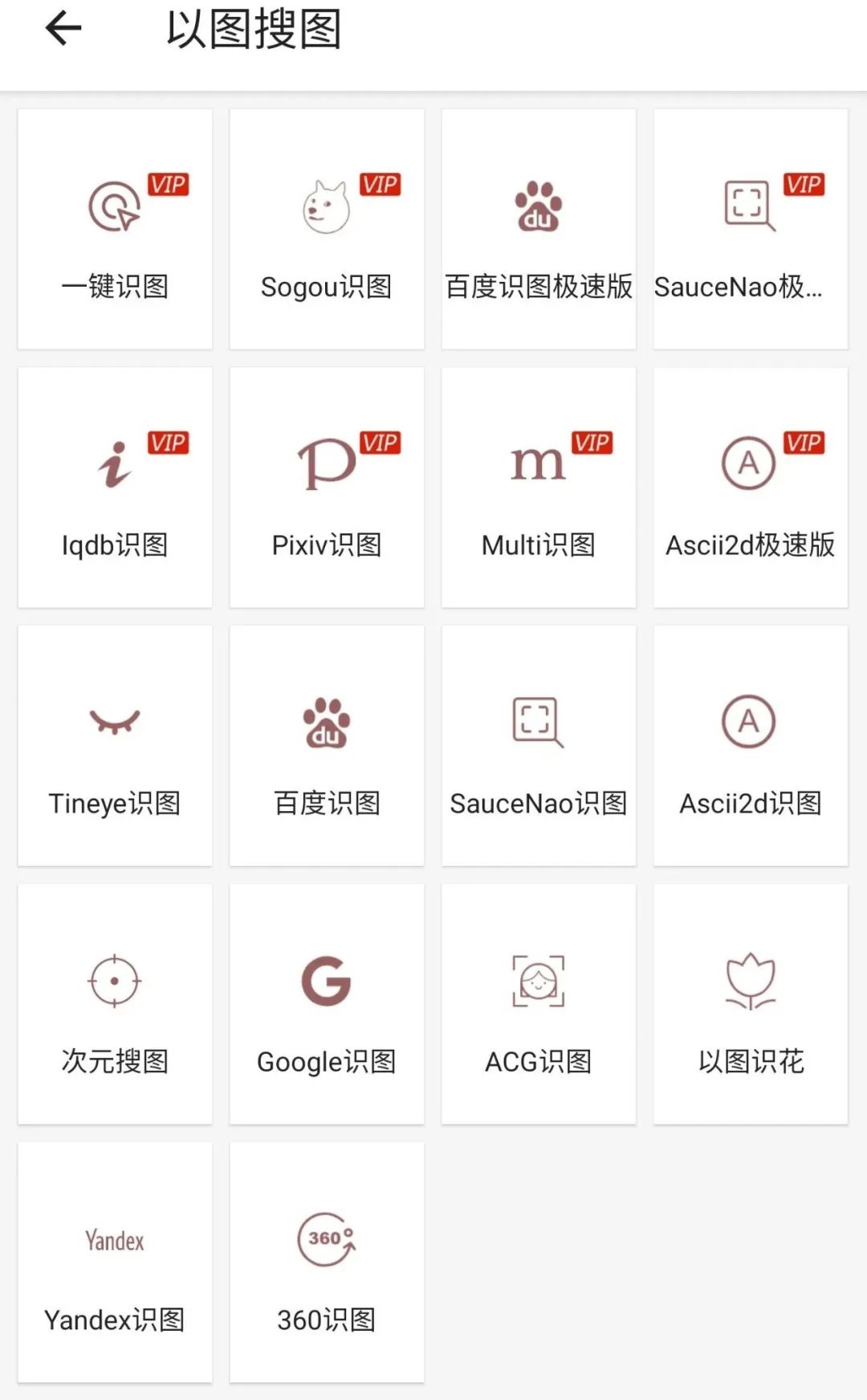Select Google识图 'G' icon
This screenshot has height=1400, width=867.
coord(326,1004)
